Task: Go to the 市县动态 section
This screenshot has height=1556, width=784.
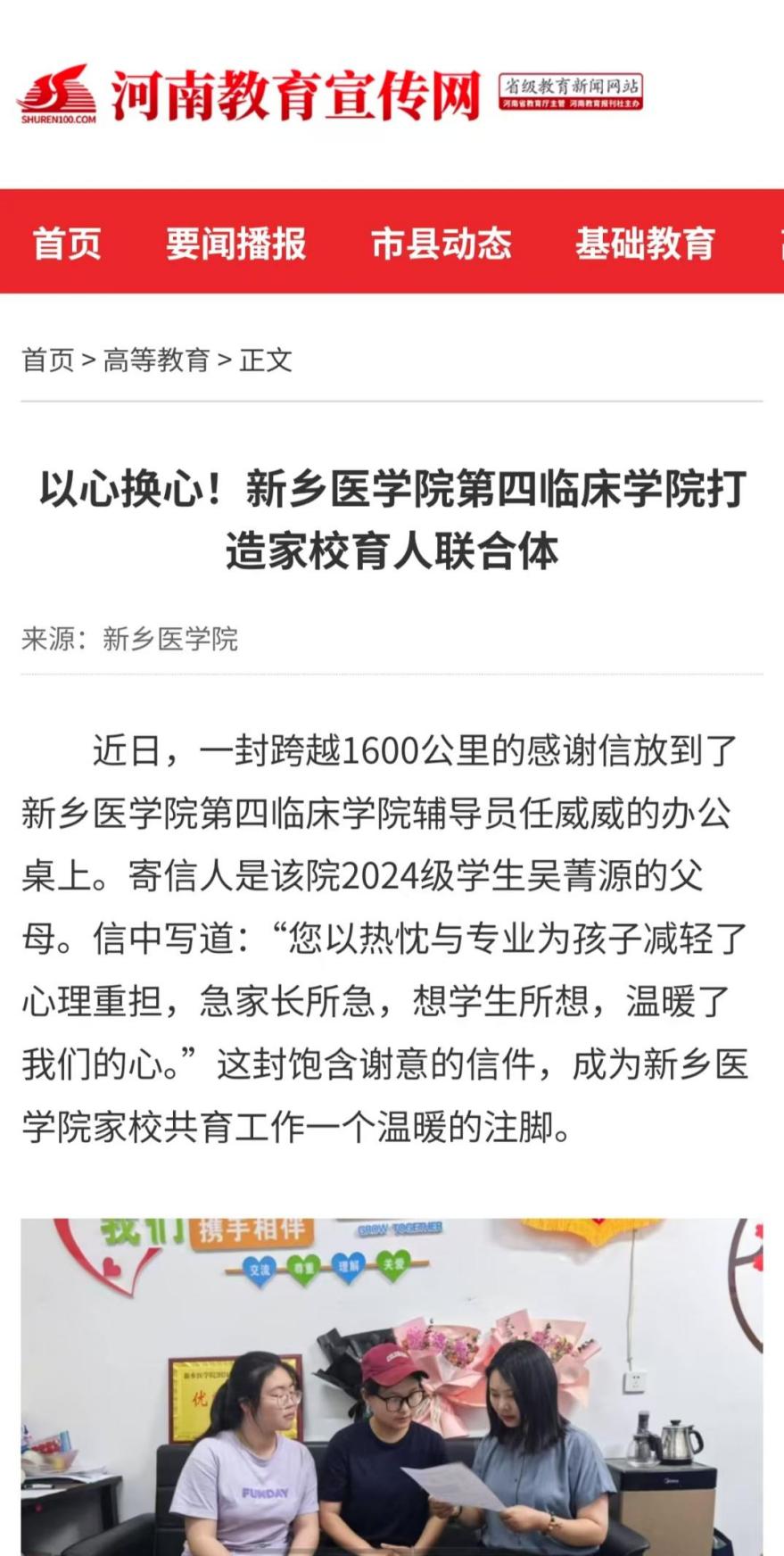Action: tap(441, 244)
